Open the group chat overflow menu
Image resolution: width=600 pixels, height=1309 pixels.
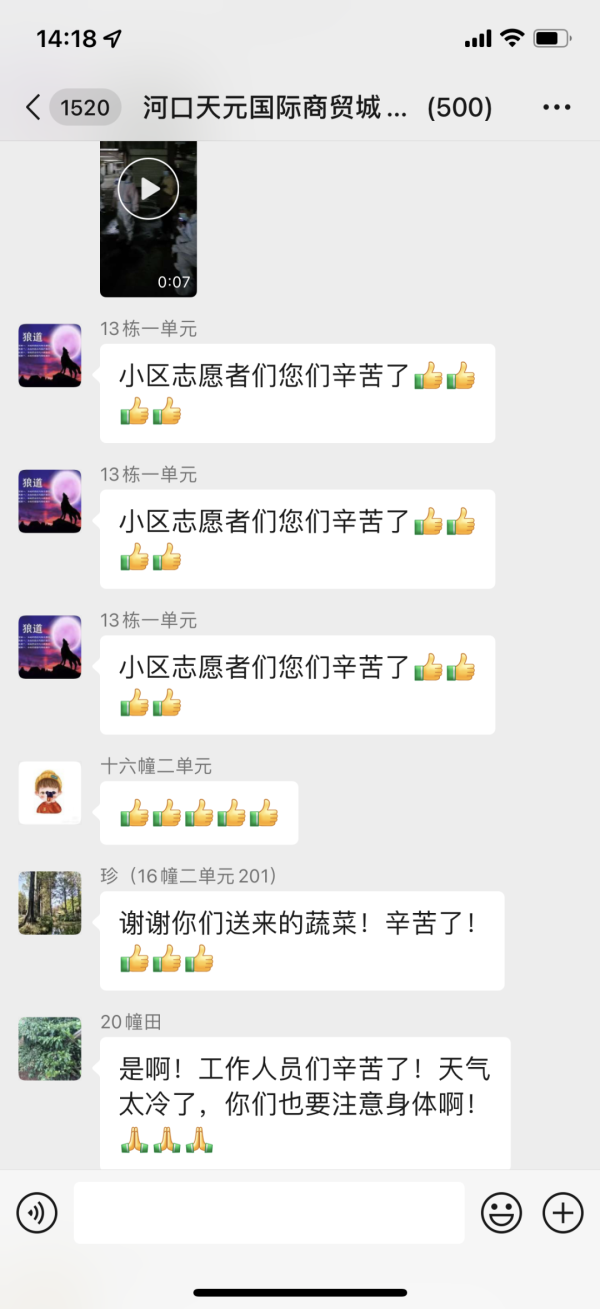point(556,107)
